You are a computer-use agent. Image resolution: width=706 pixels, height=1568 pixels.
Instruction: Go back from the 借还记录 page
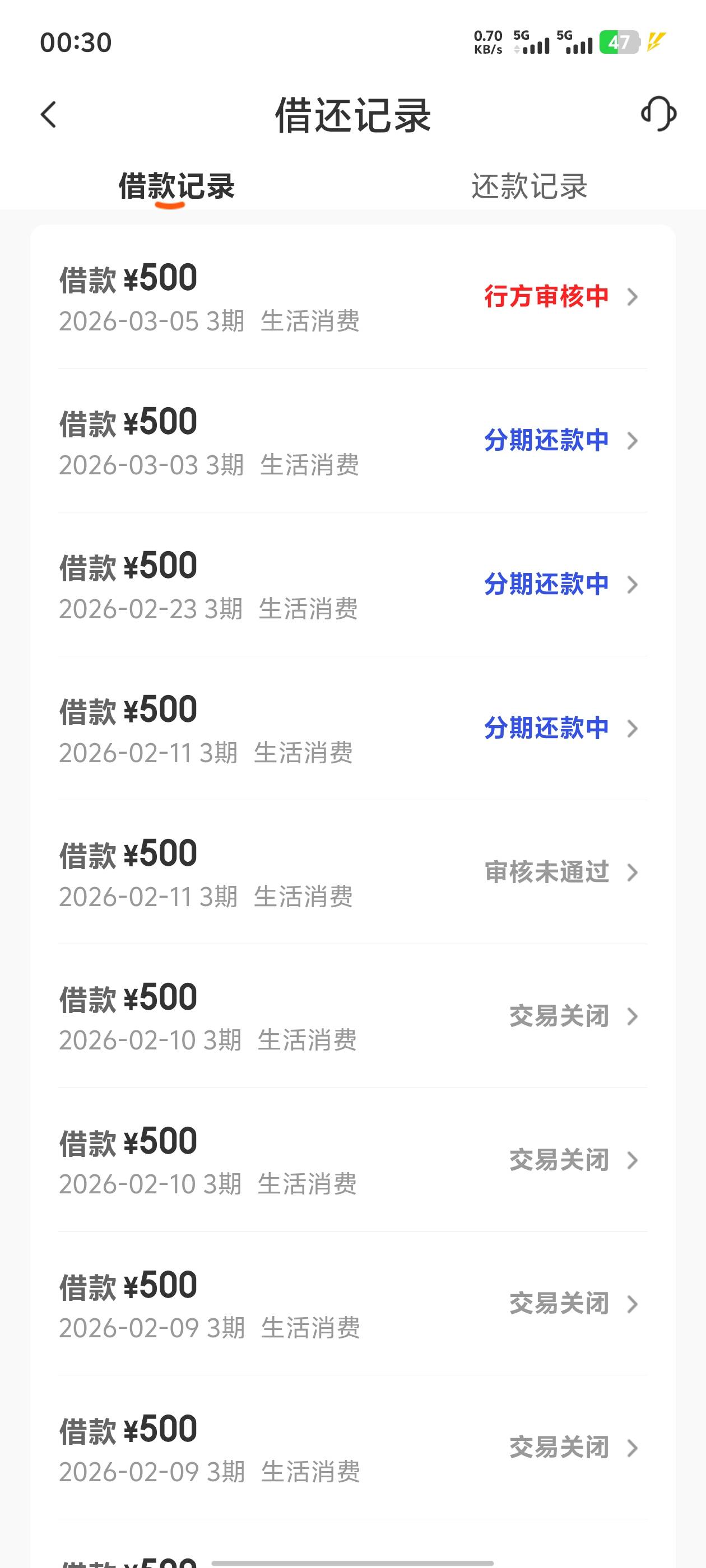pos(49,114)
